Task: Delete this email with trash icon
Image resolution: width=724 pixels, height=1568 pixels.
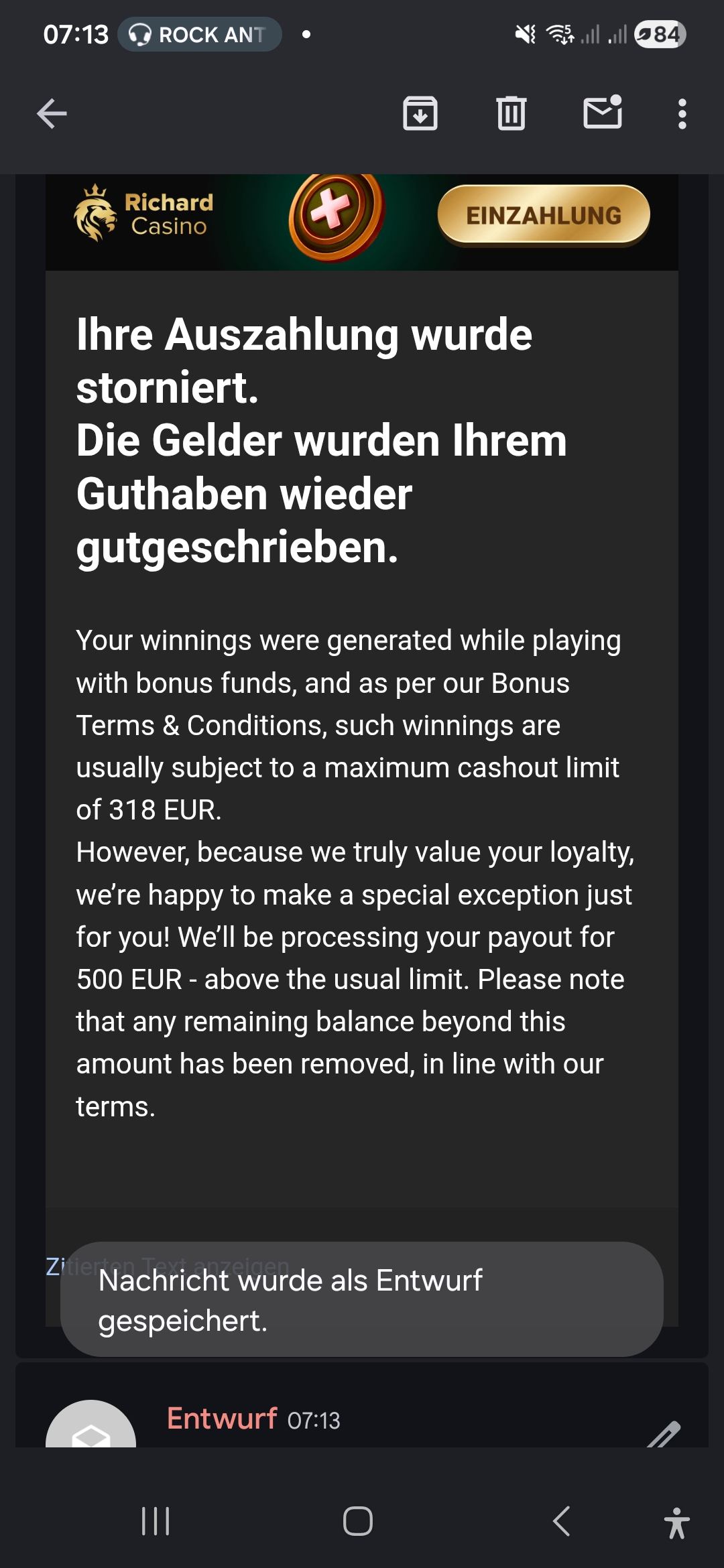Action: [x=511, y=113]
